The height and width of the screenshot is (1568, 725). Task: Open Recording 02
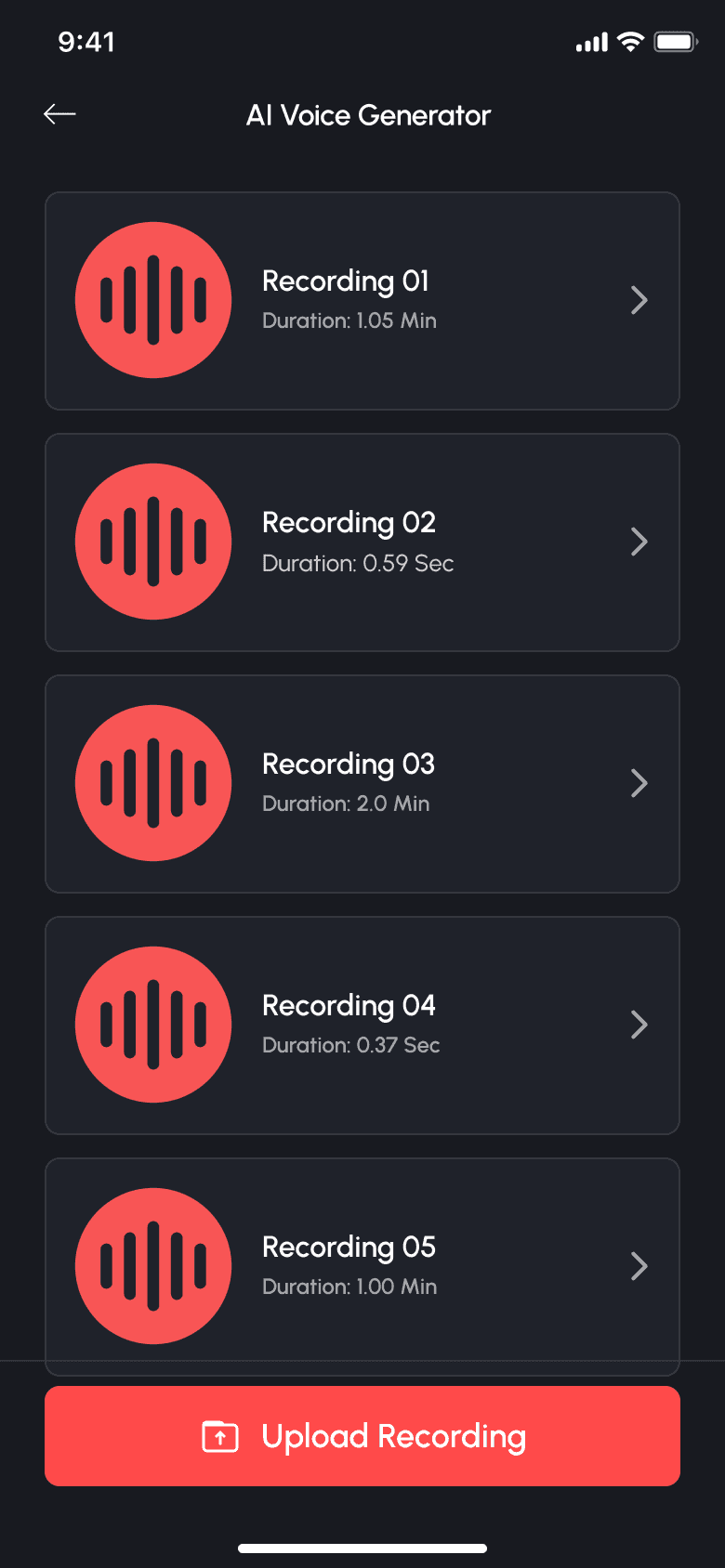tap(362, 542)
